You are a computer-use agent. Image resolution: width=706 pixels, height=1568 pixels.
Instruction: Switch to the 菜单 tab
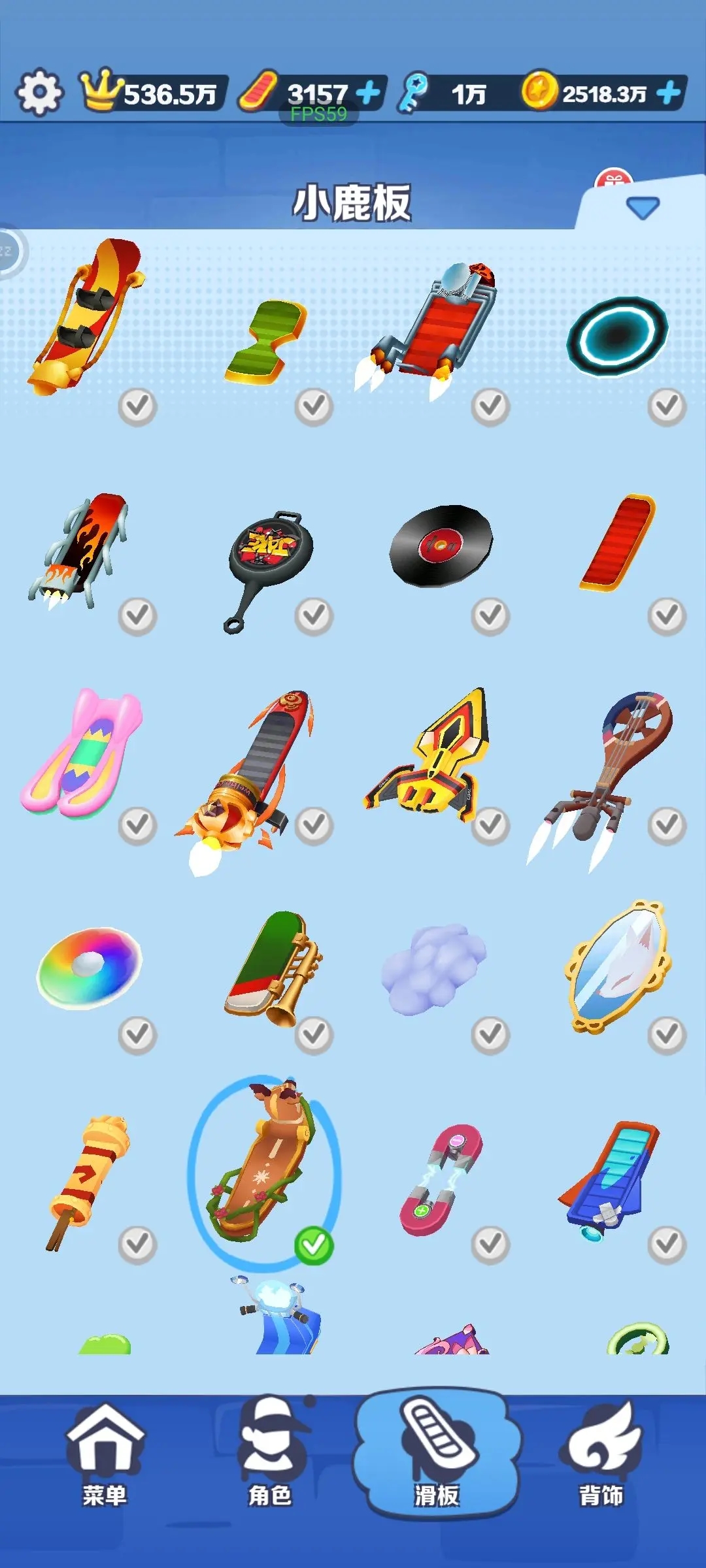click(105, 1456)
